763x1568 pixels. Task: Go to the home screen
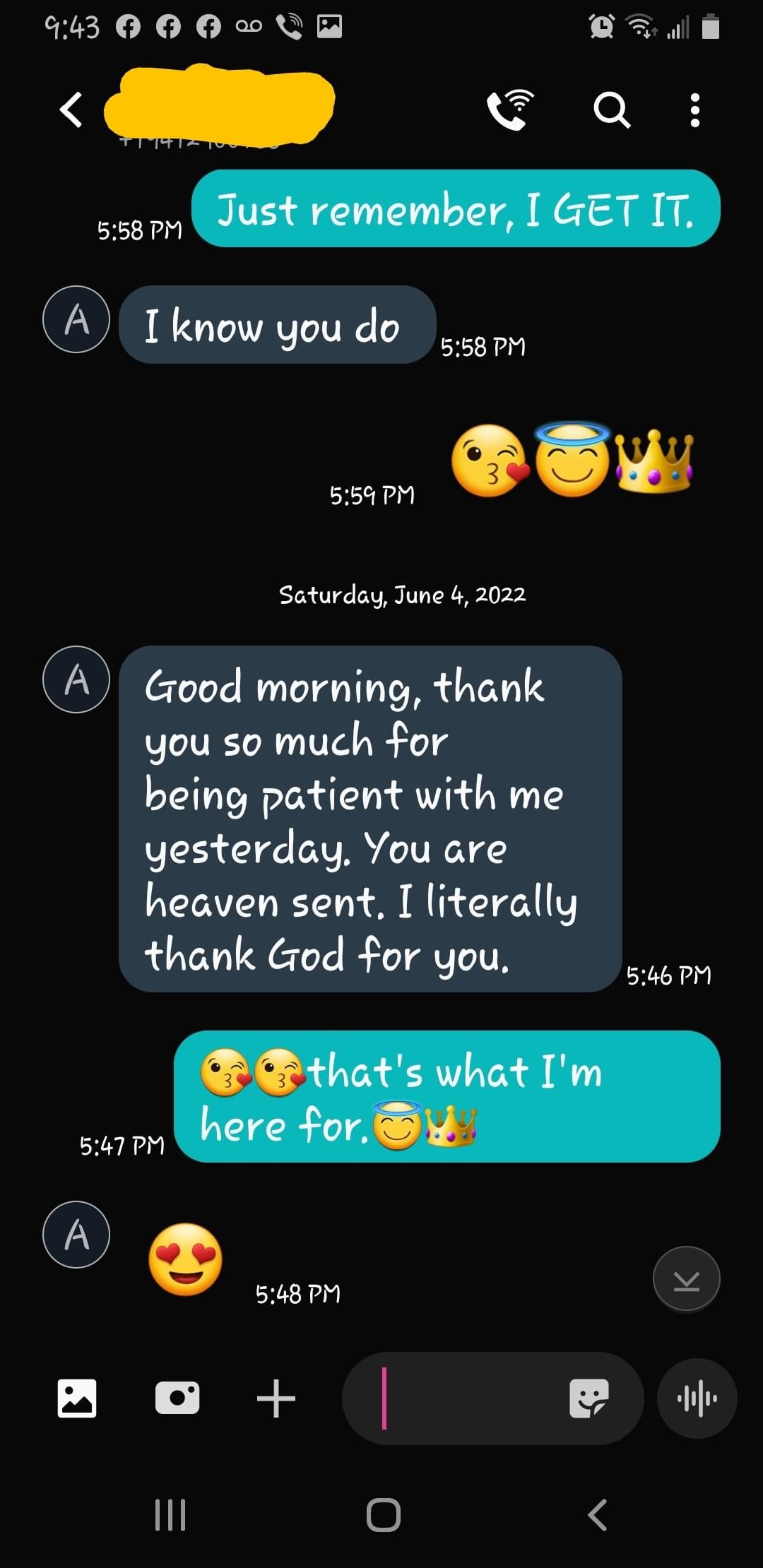tap(384, 1514)
